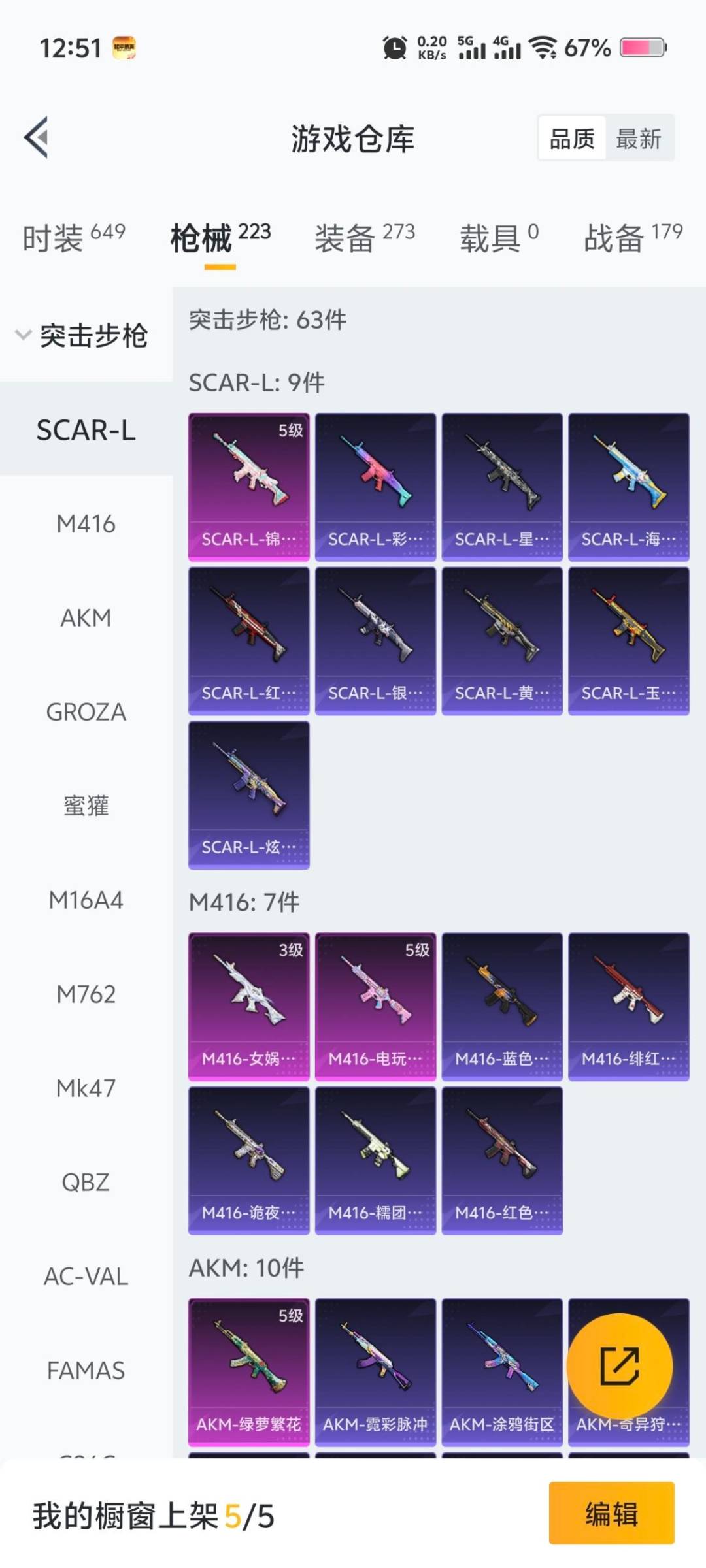Open the SCAR-L-海 skin tile
Image resolution: width=706 pixels, height=1568 pixels.
coord(628,487)
